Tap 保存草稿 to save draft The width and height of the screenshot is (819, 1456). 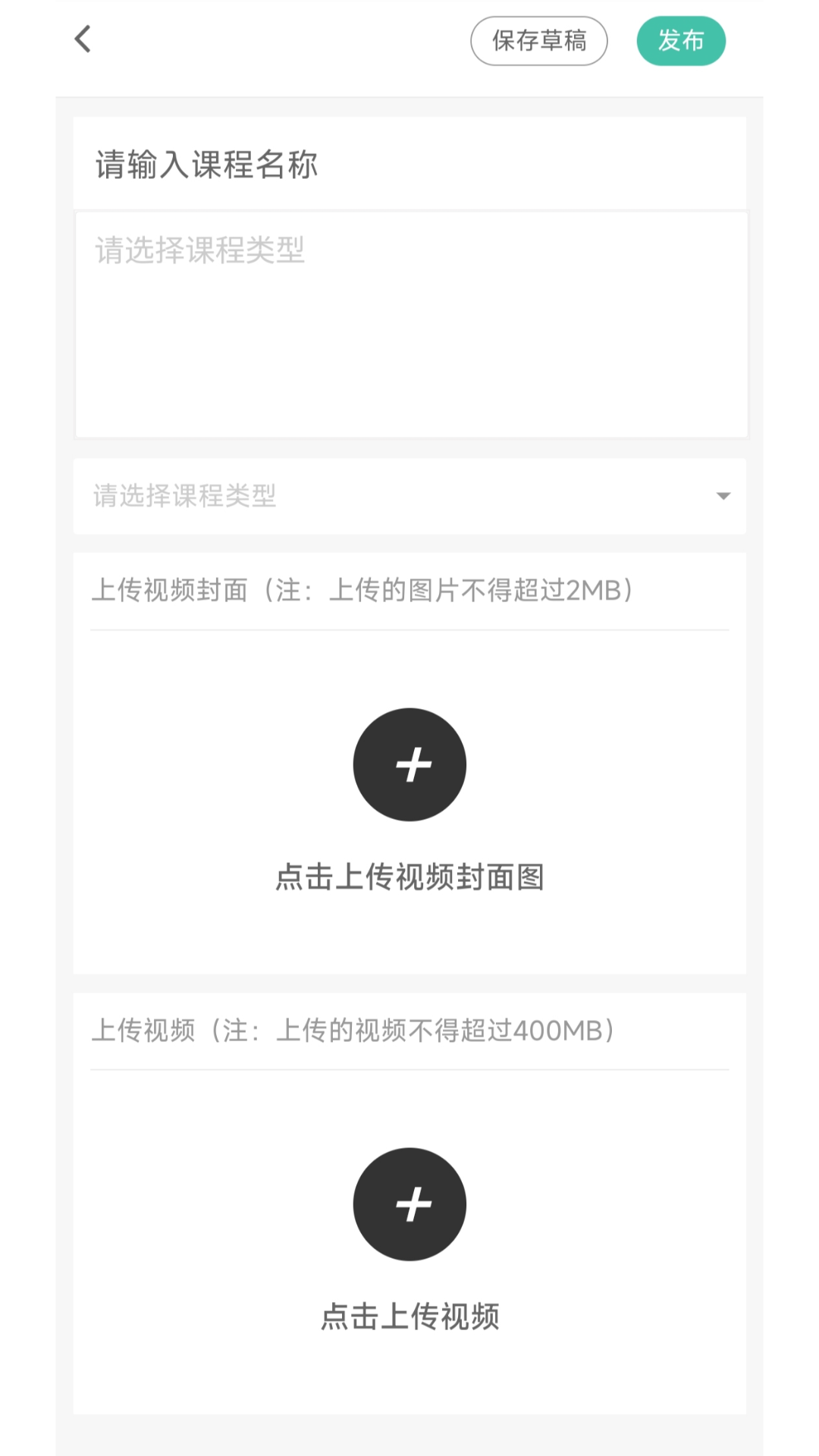coord(538,41)
